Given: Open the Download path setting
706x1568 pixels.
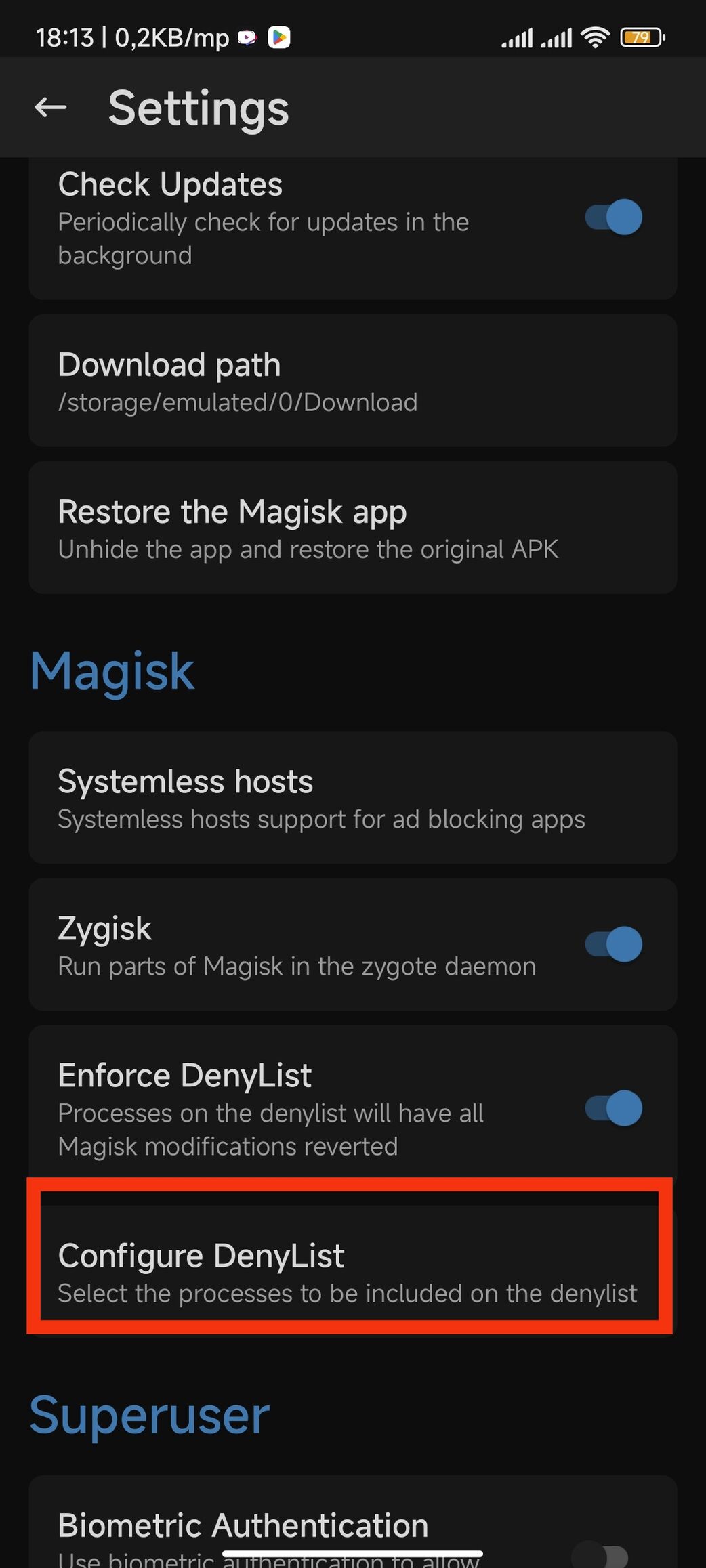Looking at the screenshot, I should click(x=353, y=381).
